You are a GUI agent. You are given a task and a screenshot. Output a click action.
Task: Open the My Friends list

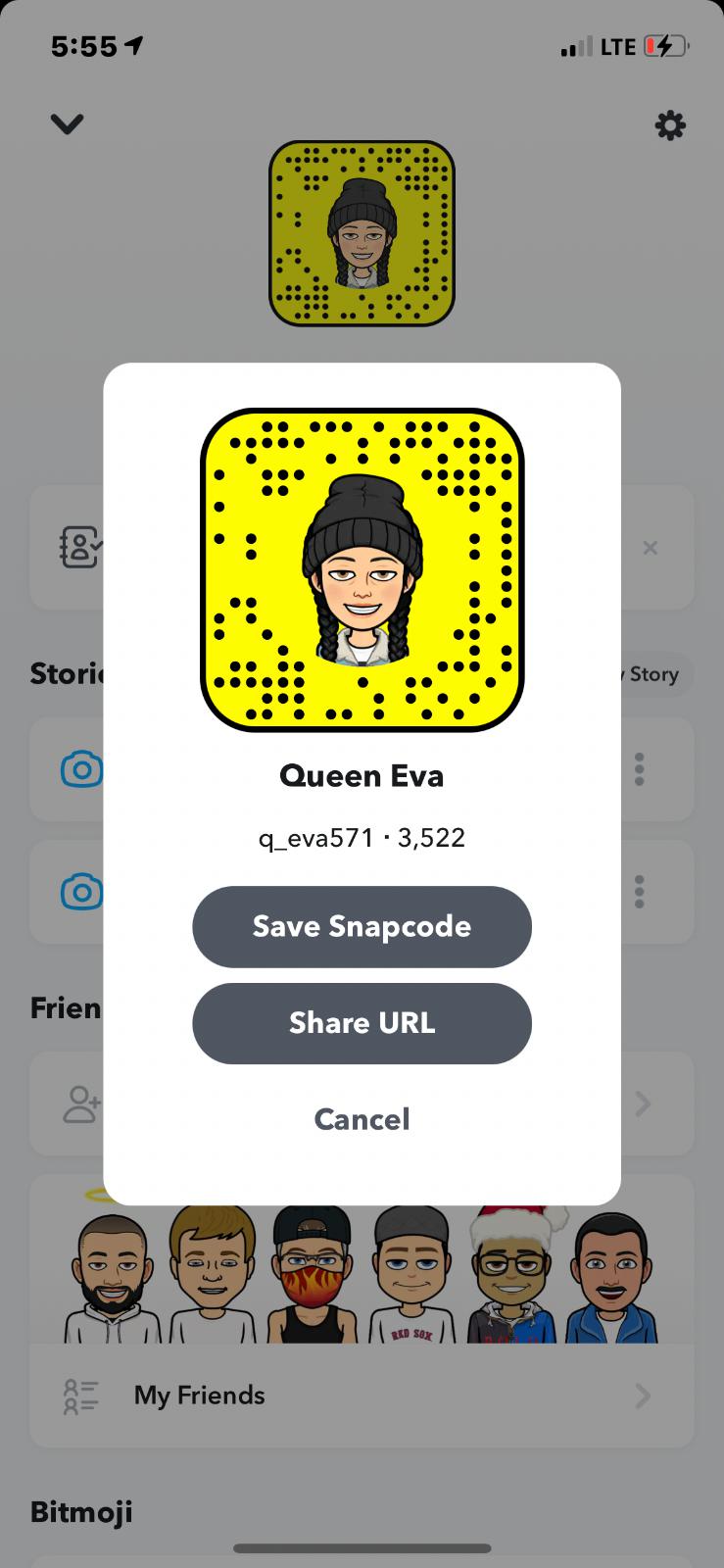click(361, 1395)
